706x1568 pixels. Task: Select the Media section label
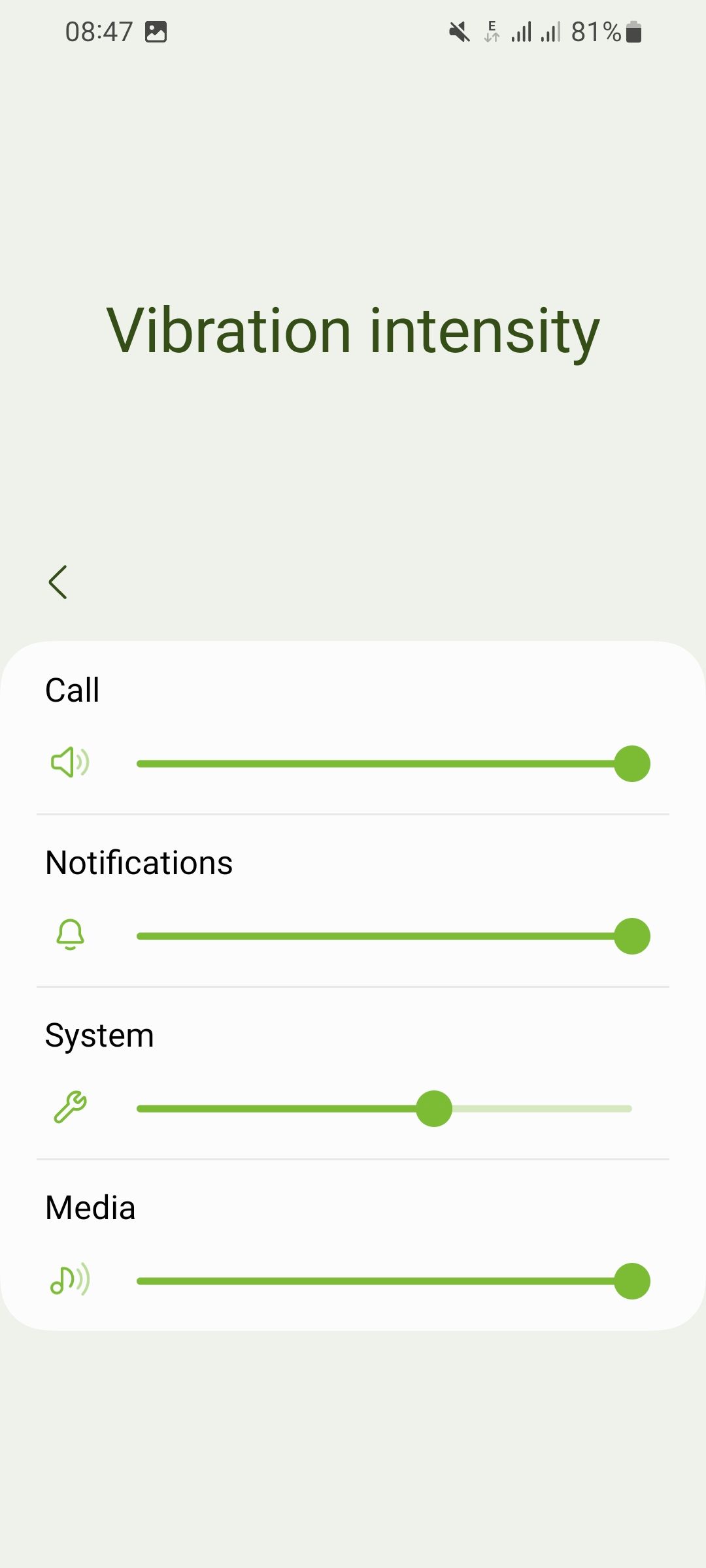(x=89, y=1207)
